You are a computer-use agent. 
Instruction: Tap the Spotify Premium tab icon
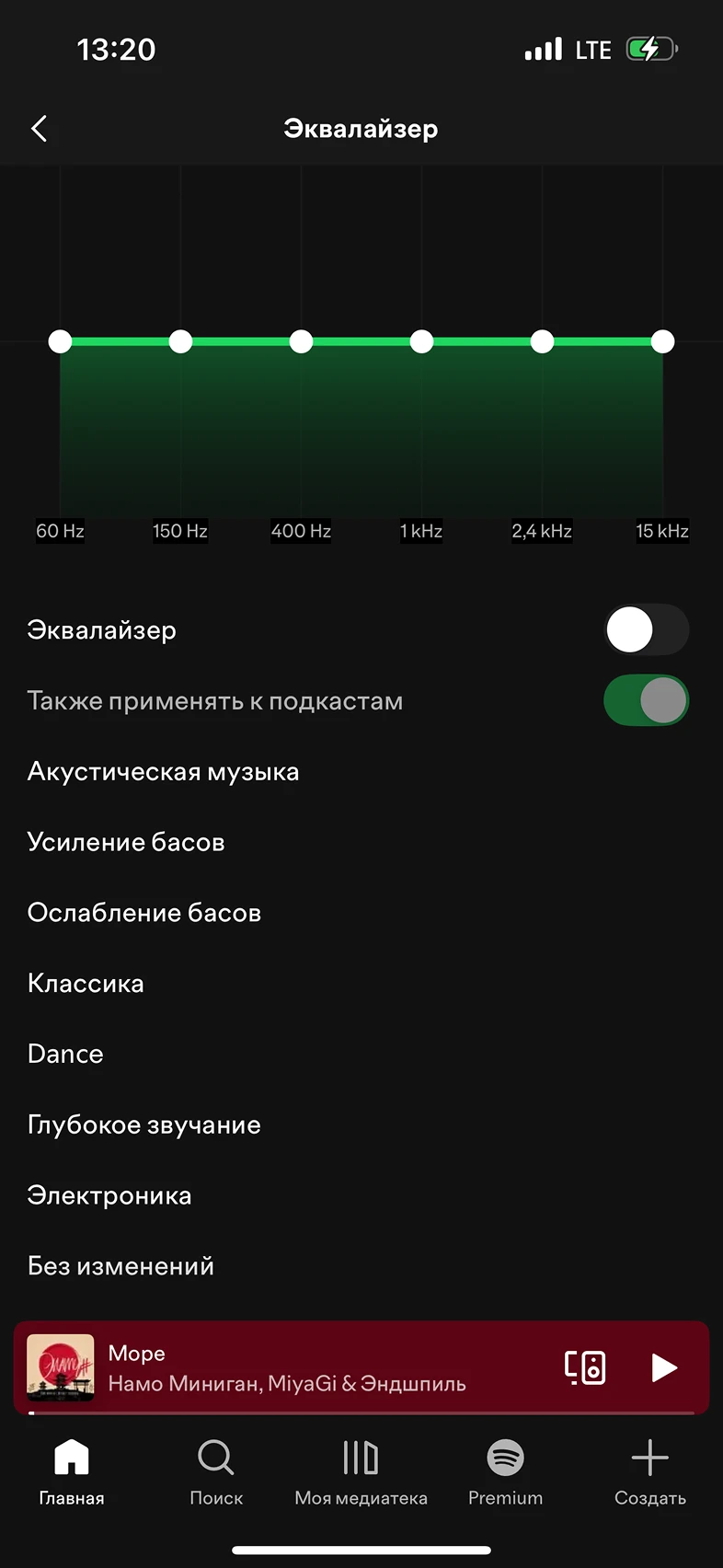[505, 1458]
